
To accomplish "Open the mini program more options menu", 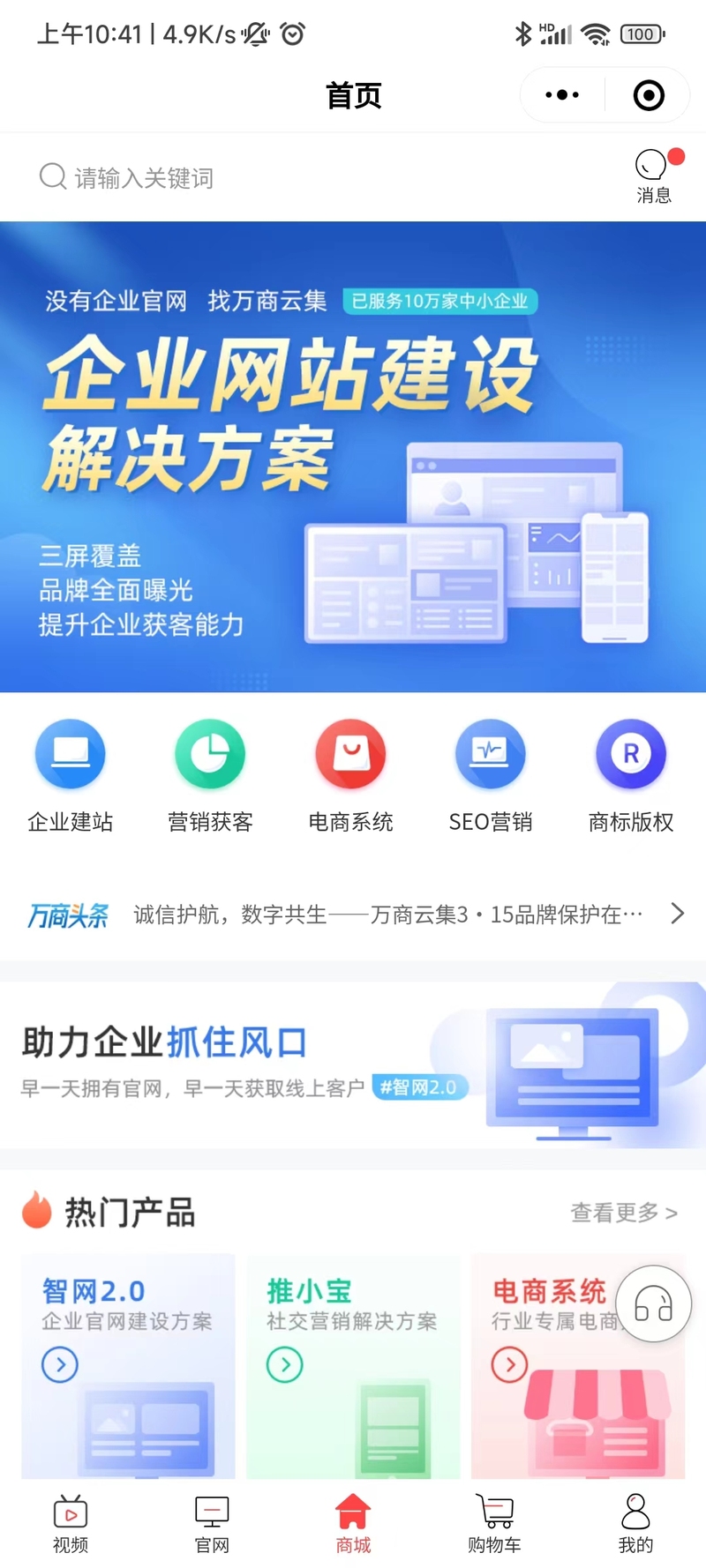I will pyautogui.click(x=562, y=95).
